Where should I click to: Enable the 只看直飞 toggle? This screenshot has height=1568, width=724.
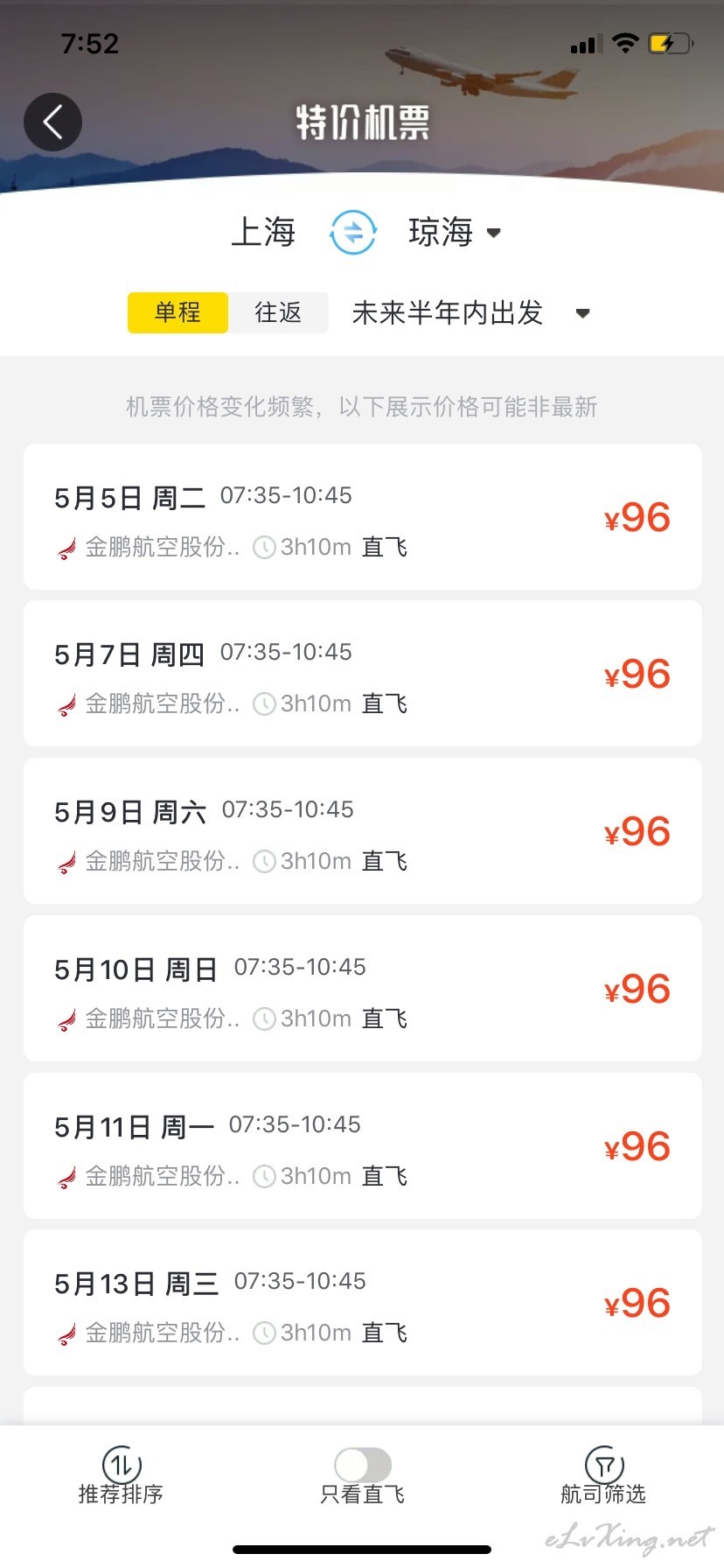pyautogui.click(x=363, y=1465)
